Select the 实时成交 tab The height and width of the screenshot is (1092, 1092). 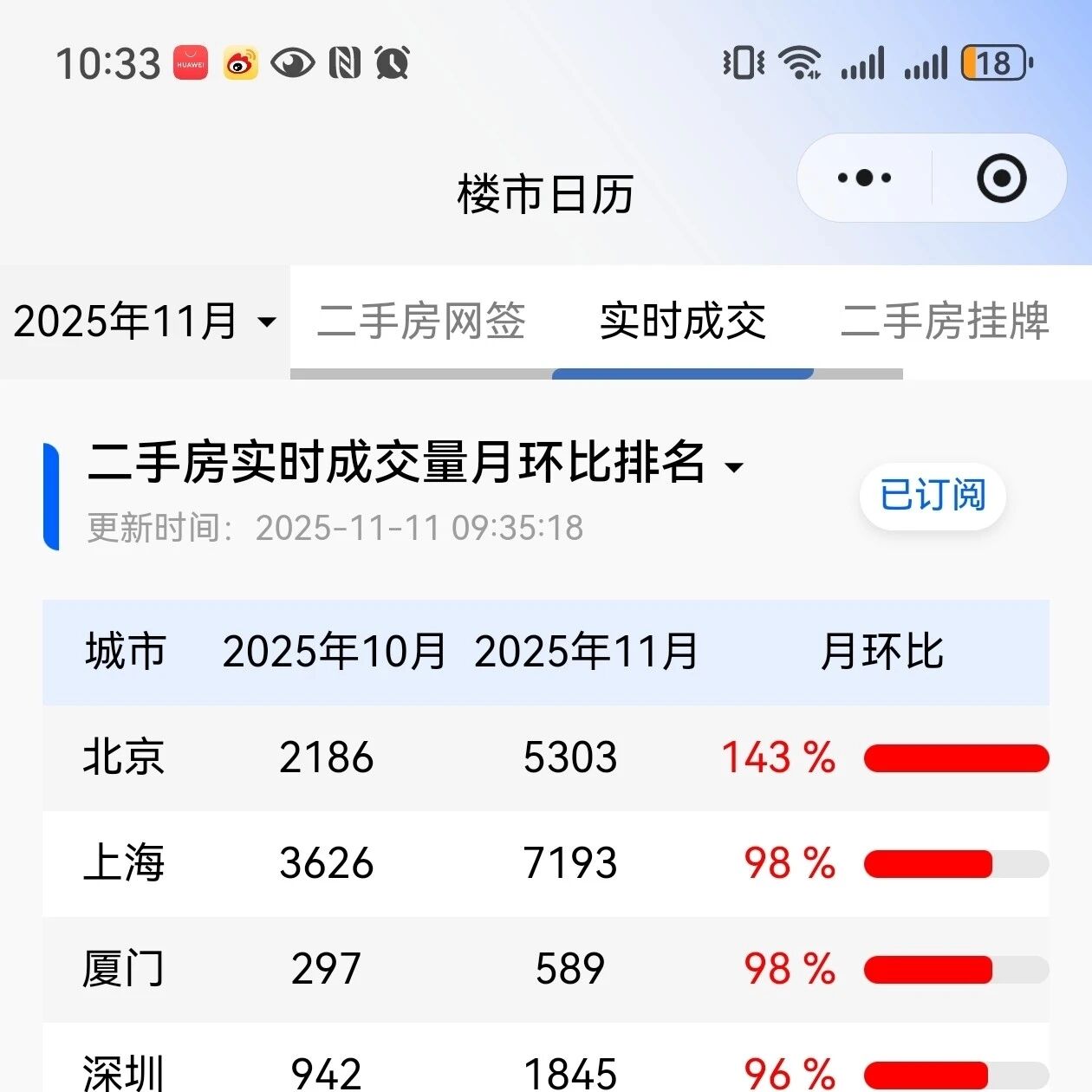tap(683, 322)
